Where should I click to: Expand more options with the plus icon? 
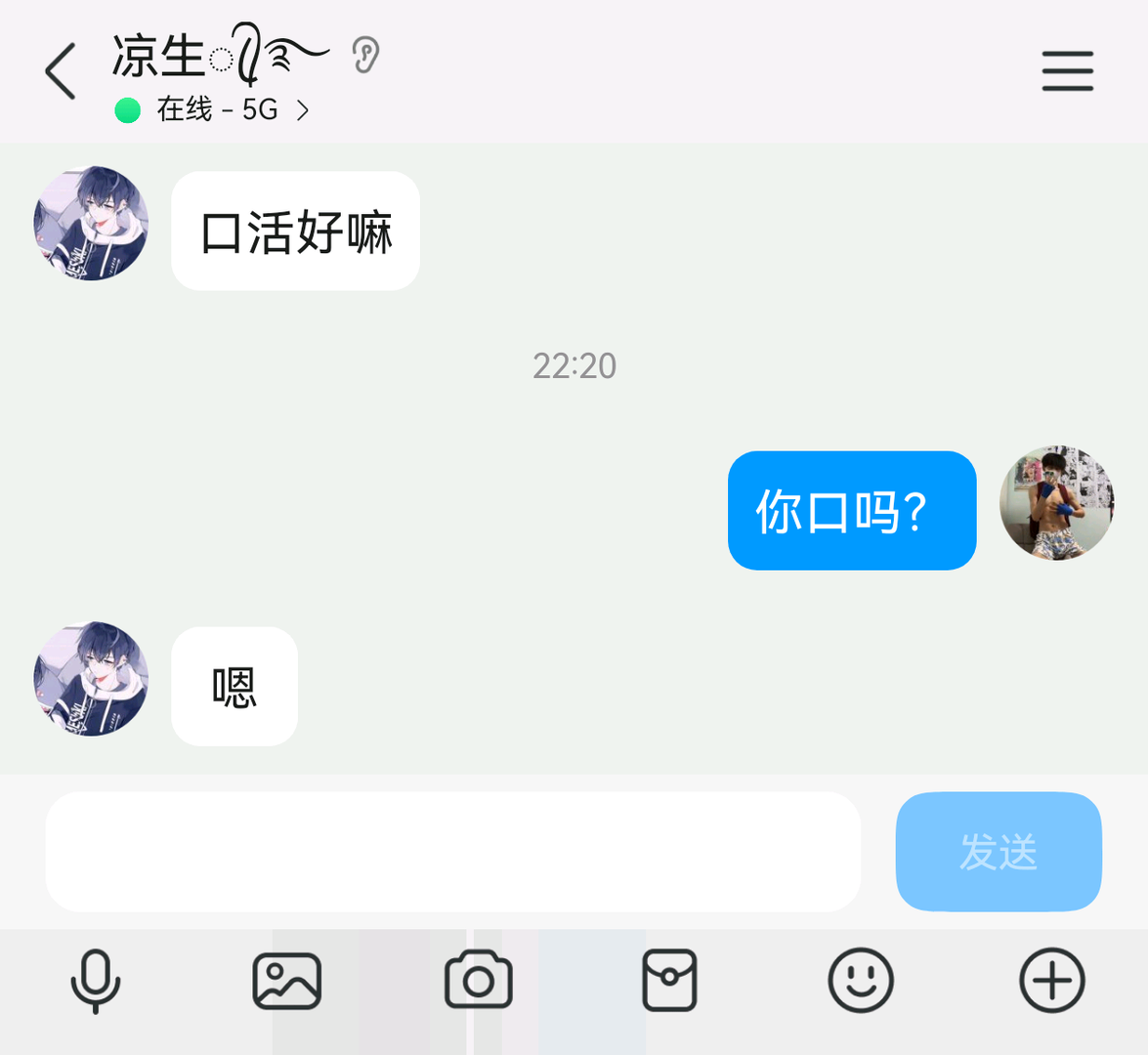pyautogui.click(x=1051, y=980)
